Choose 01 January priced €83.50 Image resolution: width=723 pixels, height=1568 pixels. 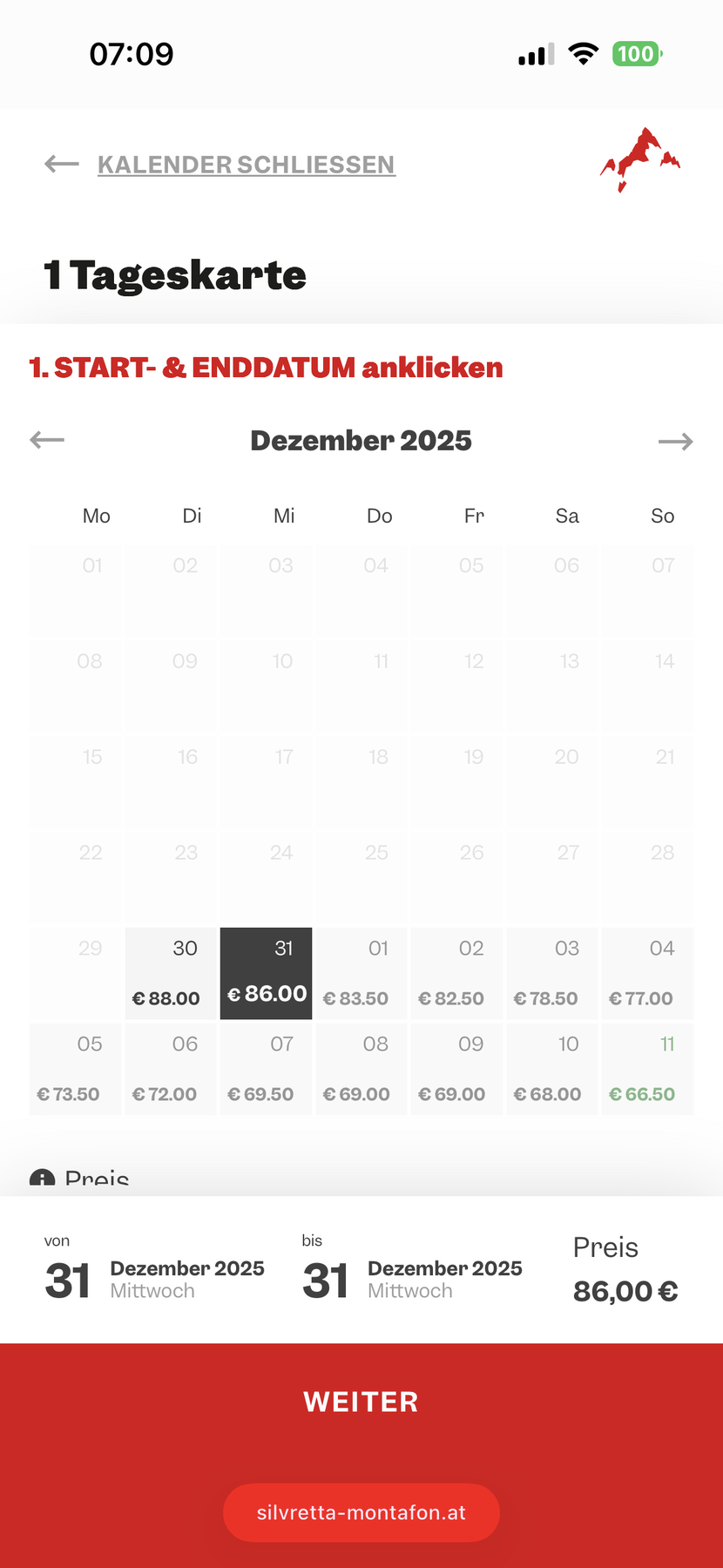click(x=361, y=973)
